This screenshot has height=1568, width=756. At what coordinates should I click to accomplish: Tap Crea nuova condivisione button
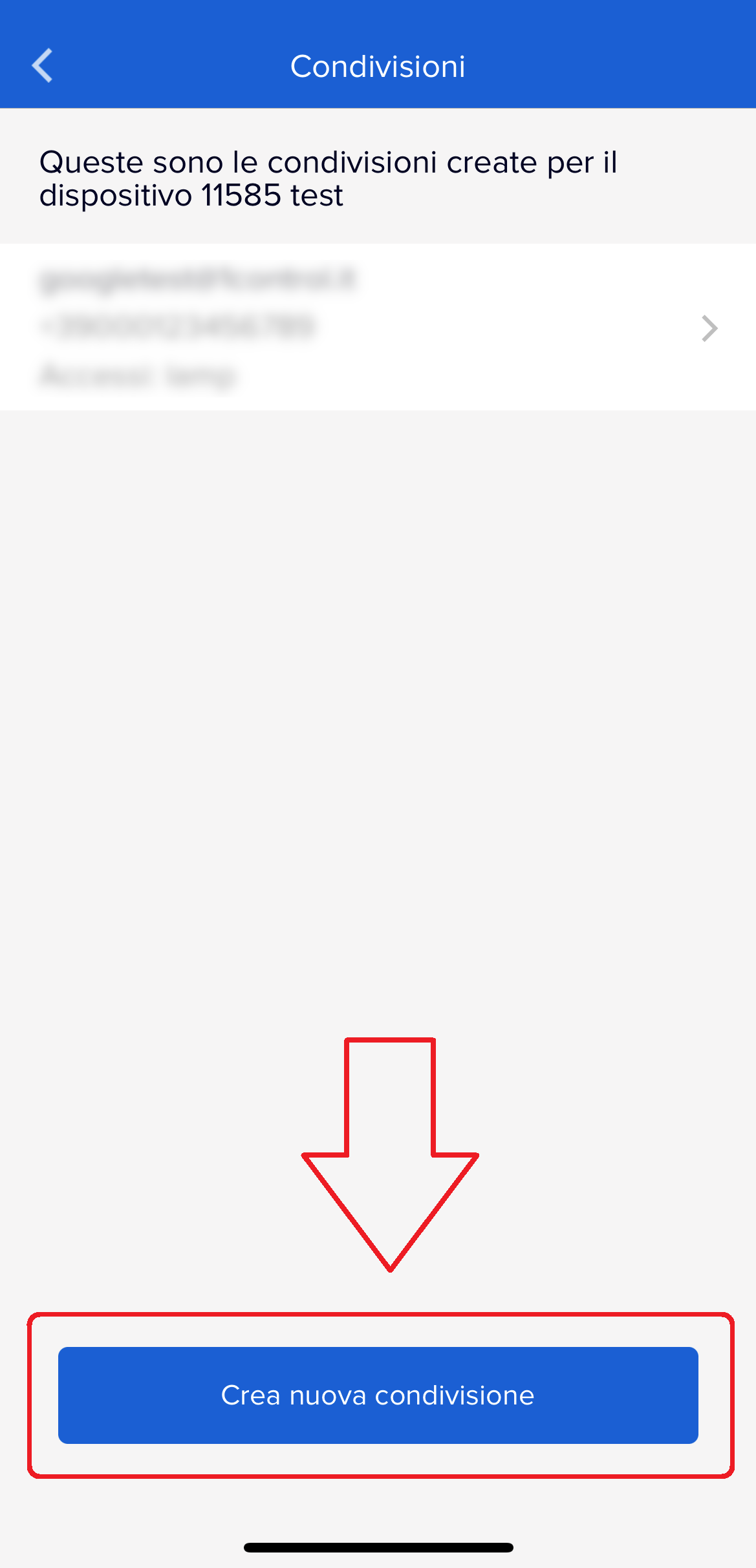[378, 1395]
